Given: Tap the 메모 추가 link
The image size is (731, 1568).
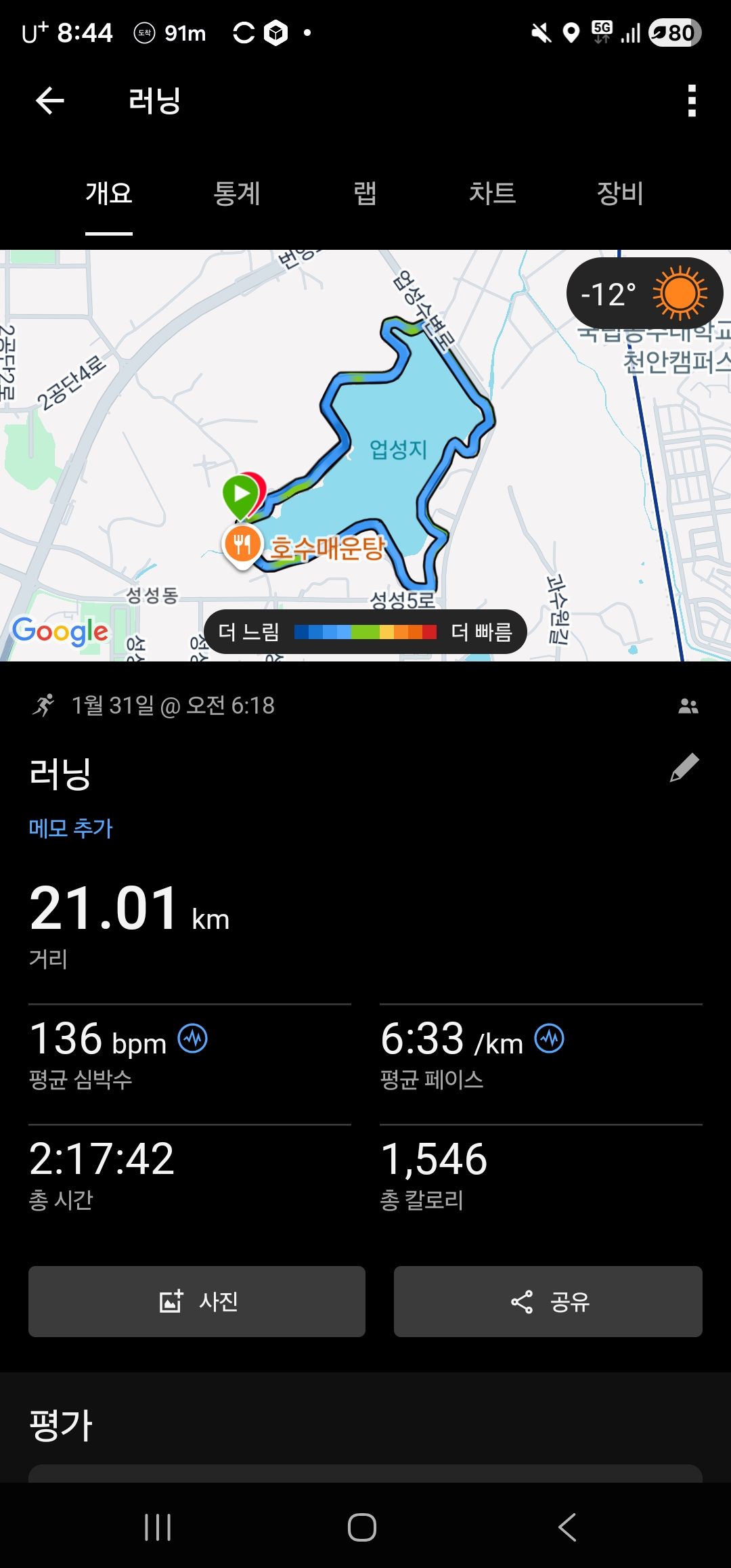Looking at the screenshot, I should click(x=71, y=828).
